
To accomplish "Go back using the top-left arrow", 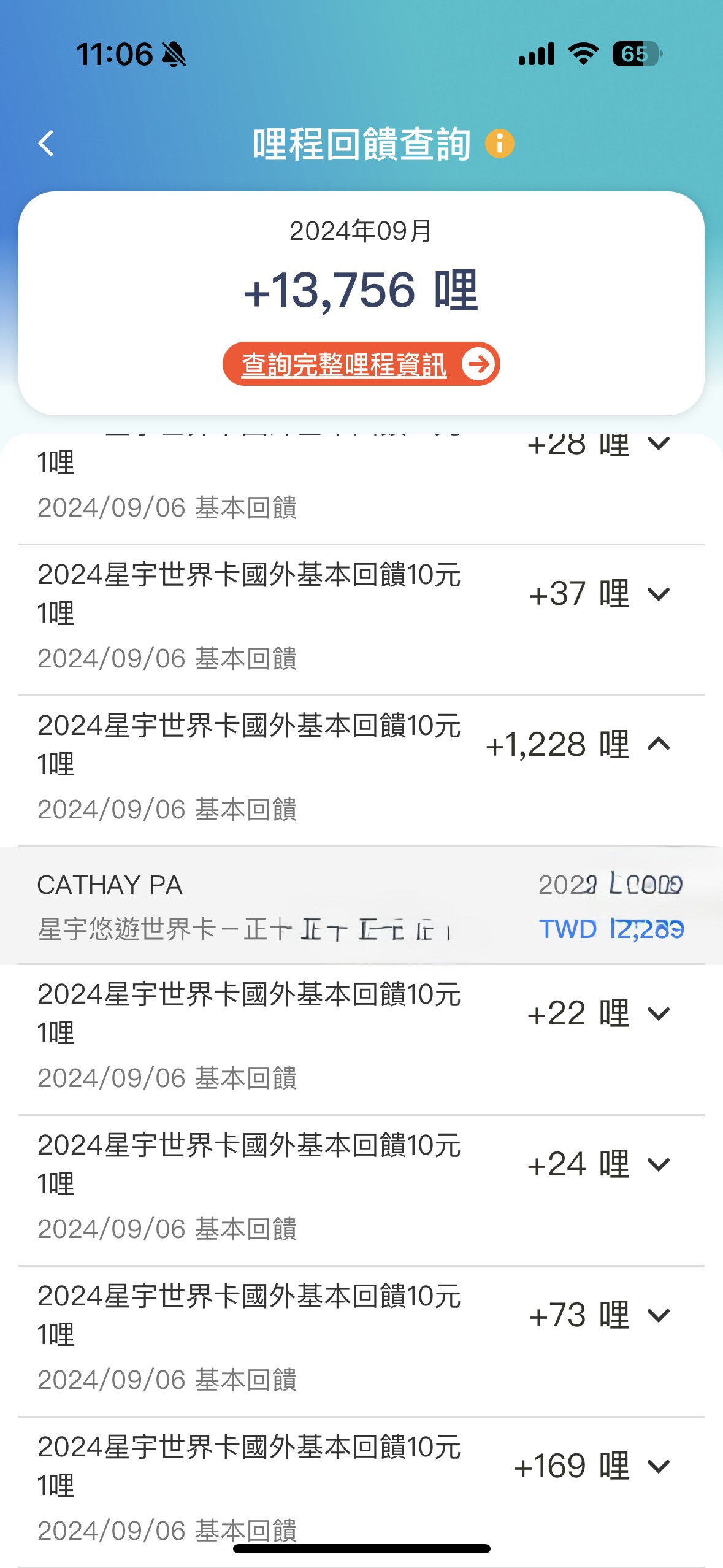I will coord(46,144).
